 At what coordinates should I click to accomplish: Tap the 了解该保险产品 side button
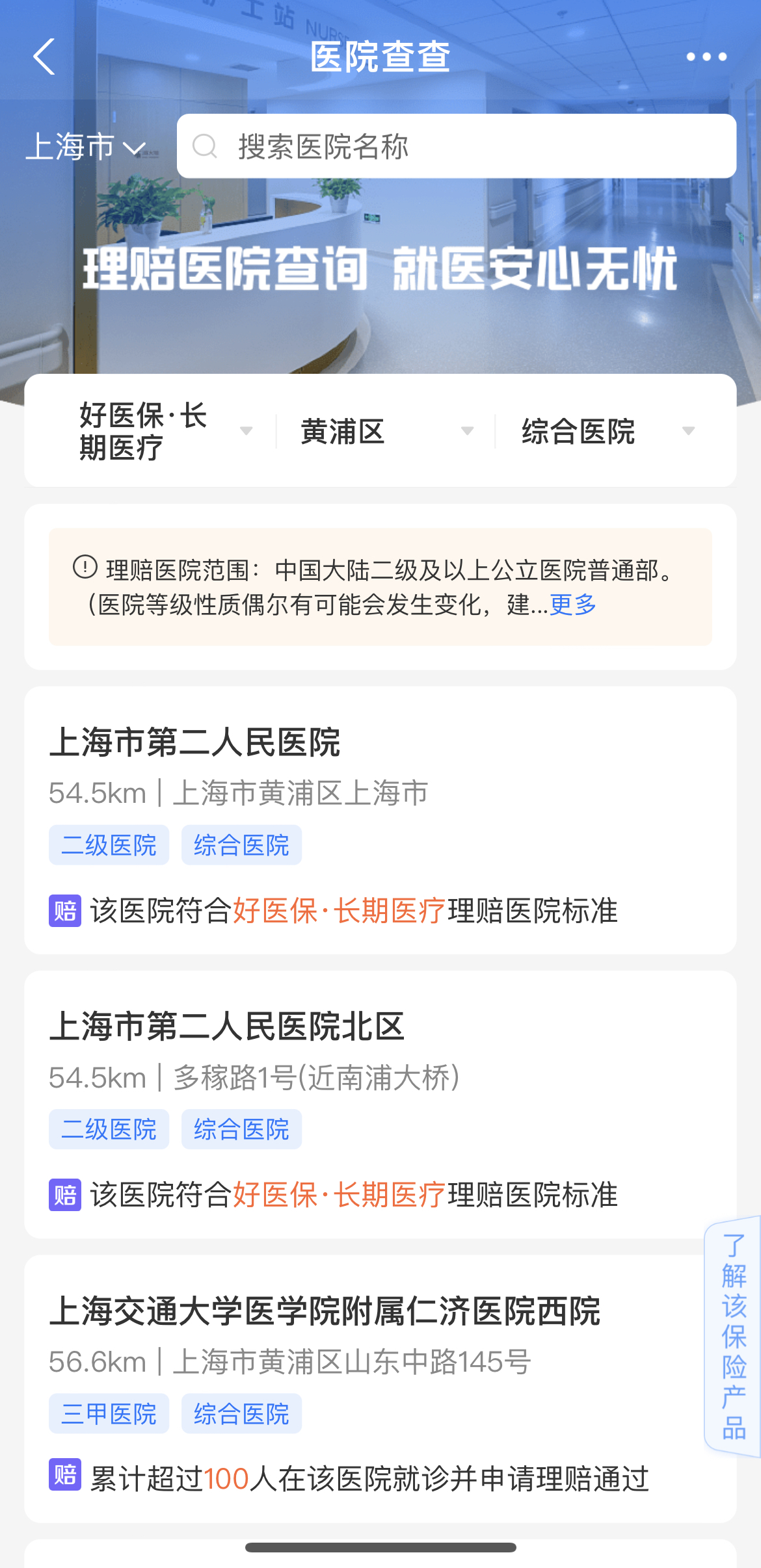click(734, 1337)
